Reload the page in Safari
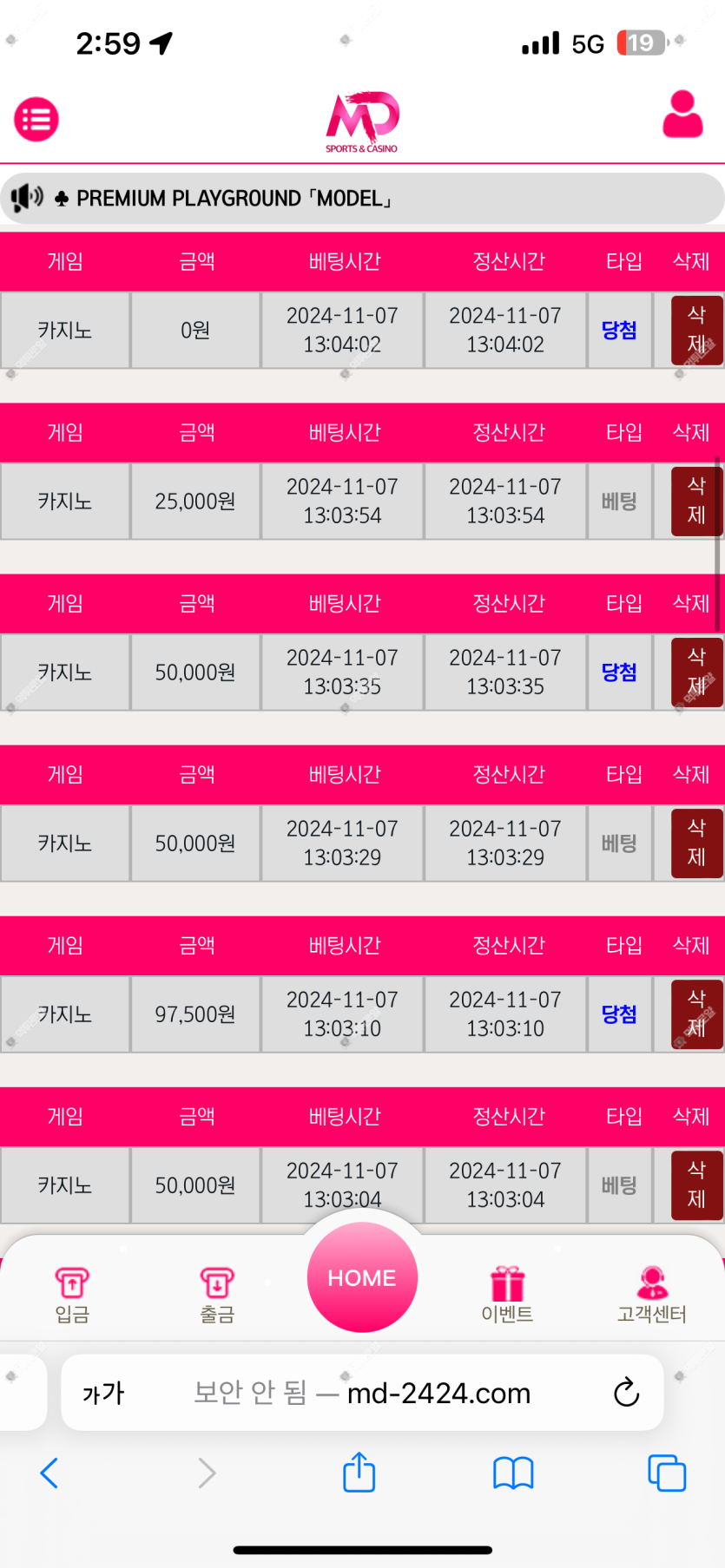Image resolution: width=725 pixels, height=1568 pixels. coord(626,1393)
